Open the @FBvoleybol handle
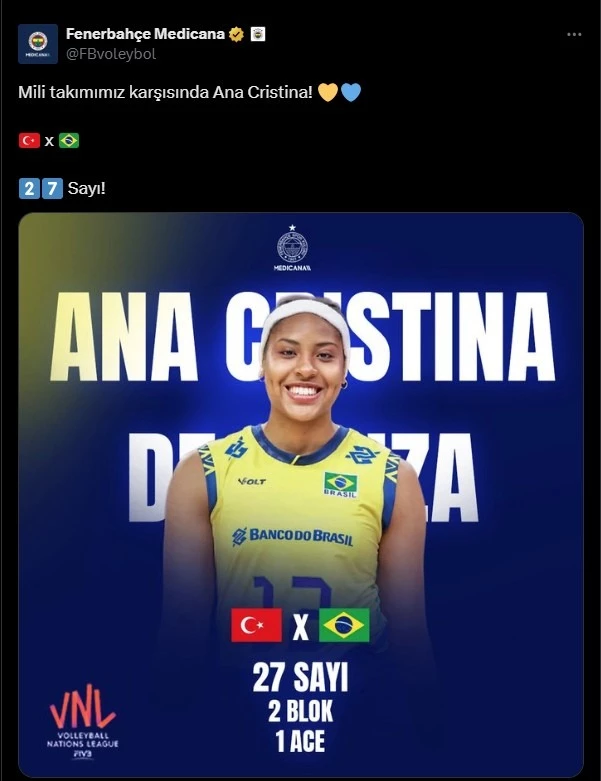601x781 pixels. coord(111,54)
